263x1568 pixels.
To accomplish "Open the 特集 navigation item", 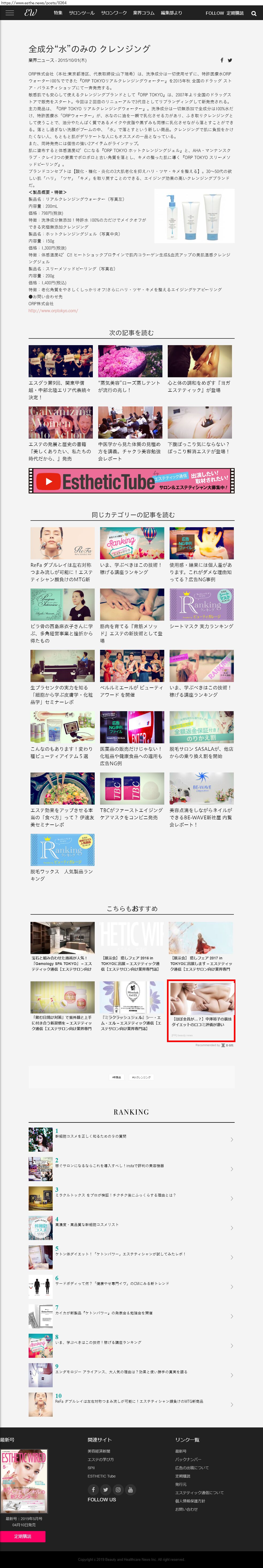I will tap(58, 13).
